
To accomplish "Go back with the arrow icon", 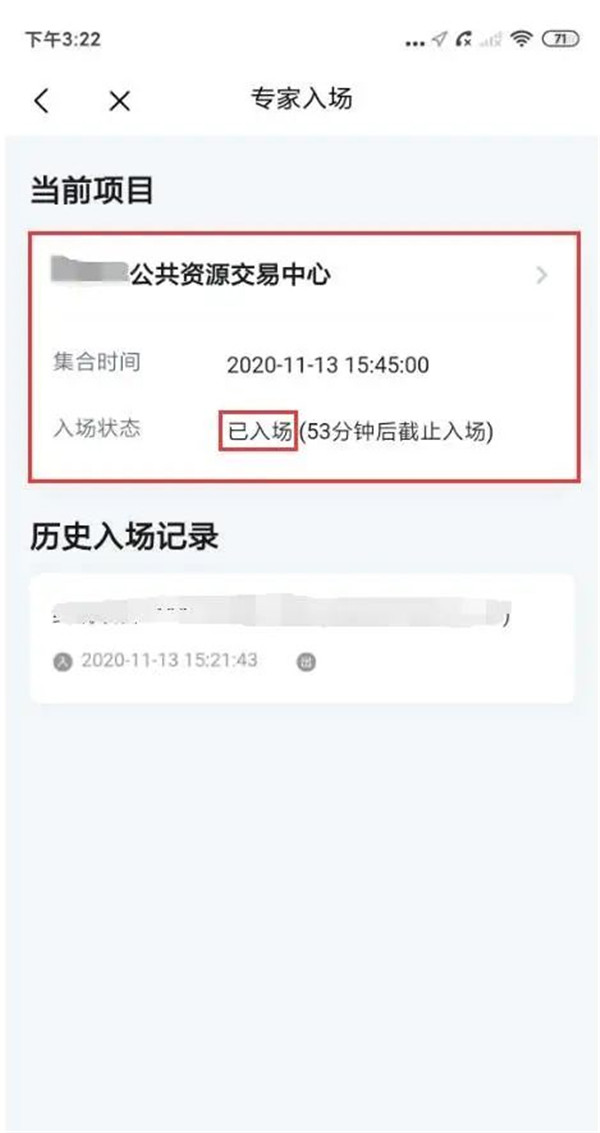I will click(x=41, y=100).
